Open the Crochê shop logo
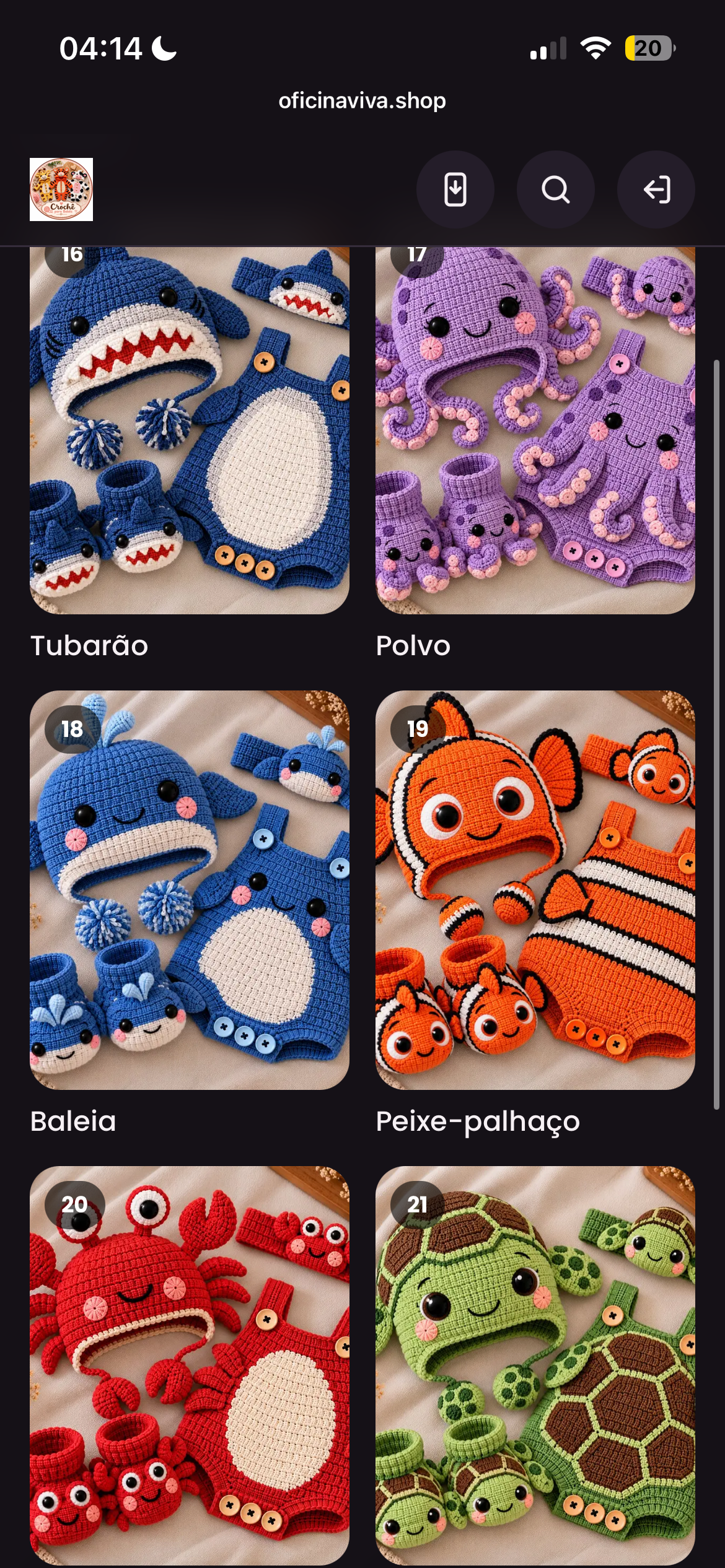Screen dimensions: 725x1568 pos(61,189)
